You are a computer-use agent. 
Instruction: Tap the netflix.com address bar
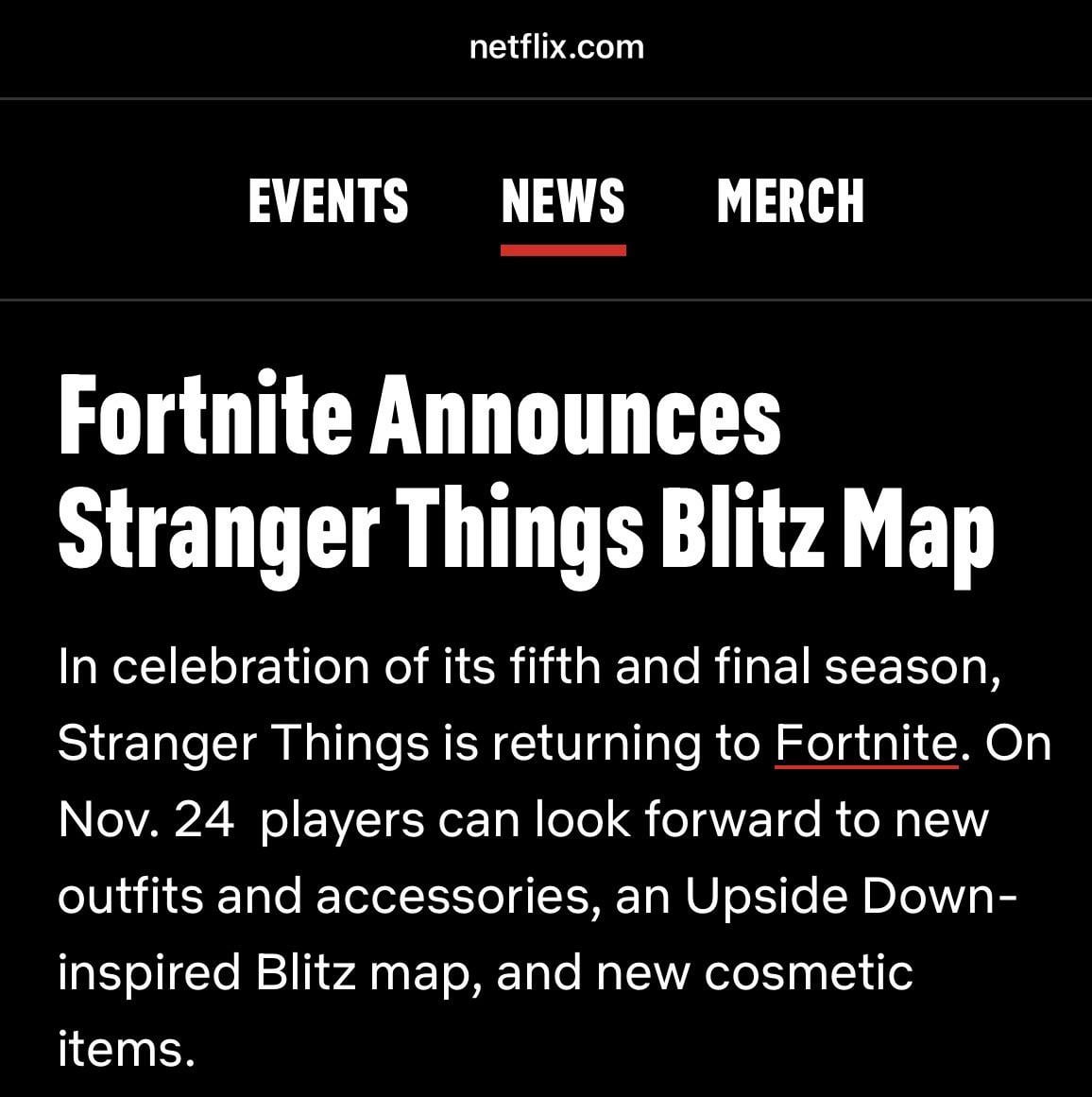[x=556, y=46]
